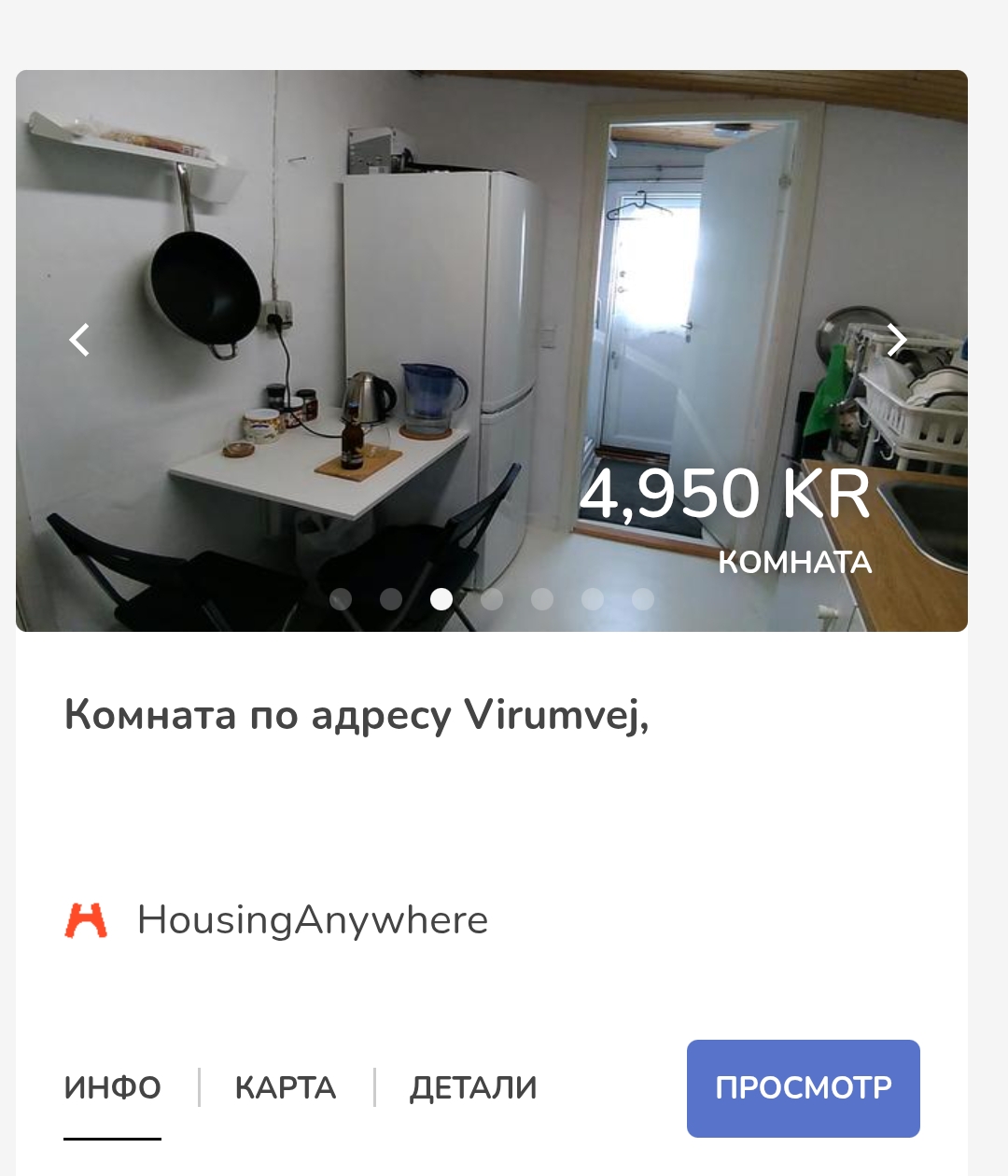Open the Virumvej room photo
Screen dimensions: 1008x1176
click(x=491, y=280)
